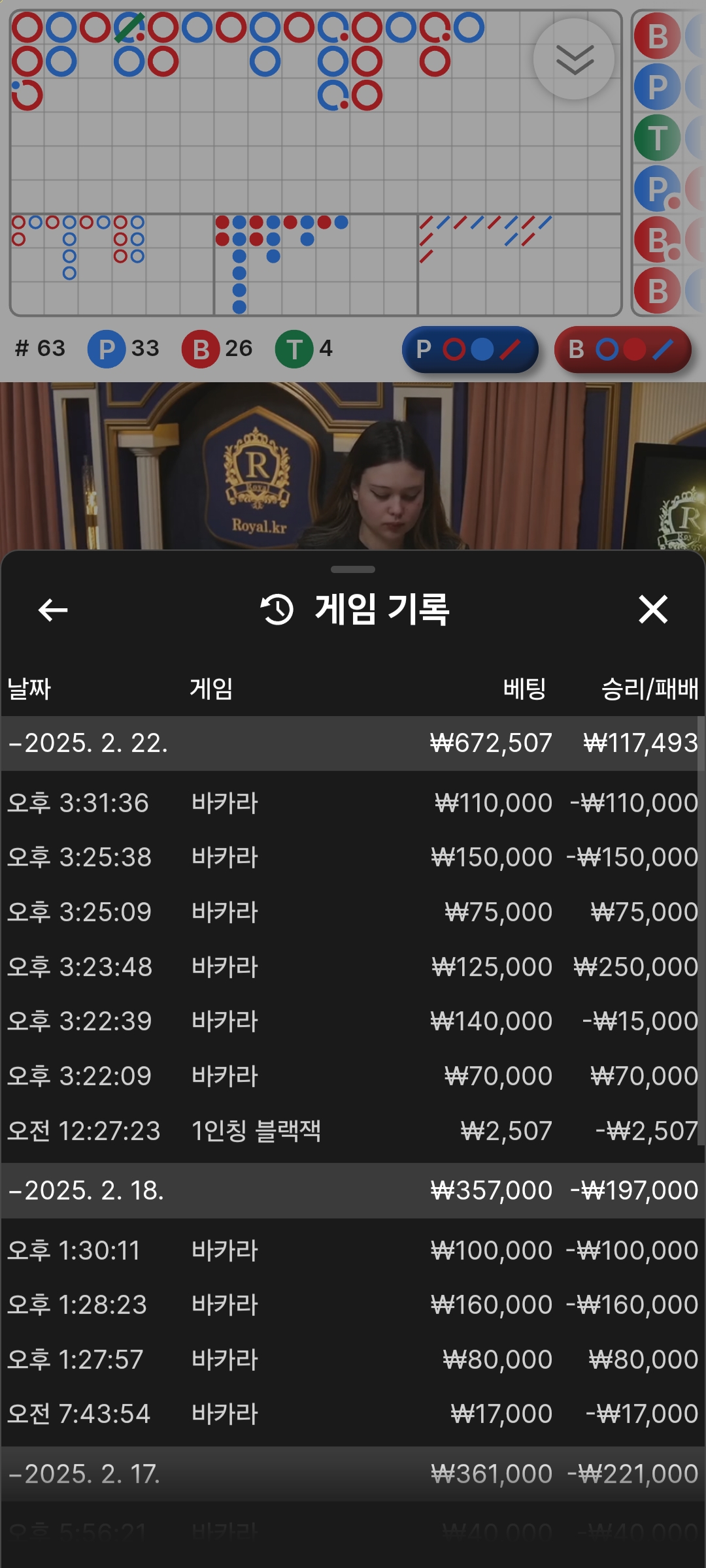Open the 오후 1:30:11 바카라 record

coord(353,1250)
